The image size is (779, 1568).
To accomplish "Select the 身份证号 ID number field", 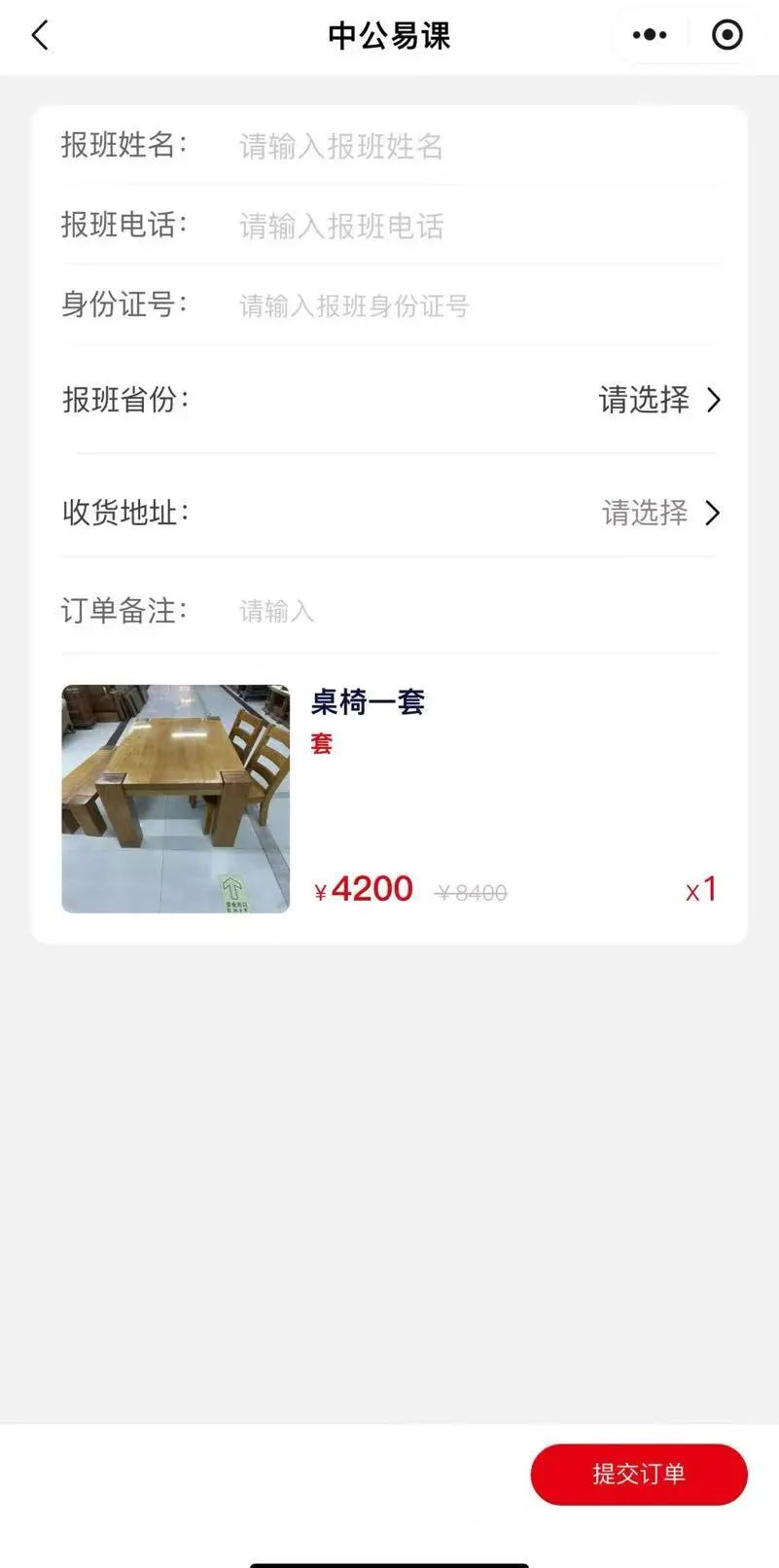I will coord(477,305).
